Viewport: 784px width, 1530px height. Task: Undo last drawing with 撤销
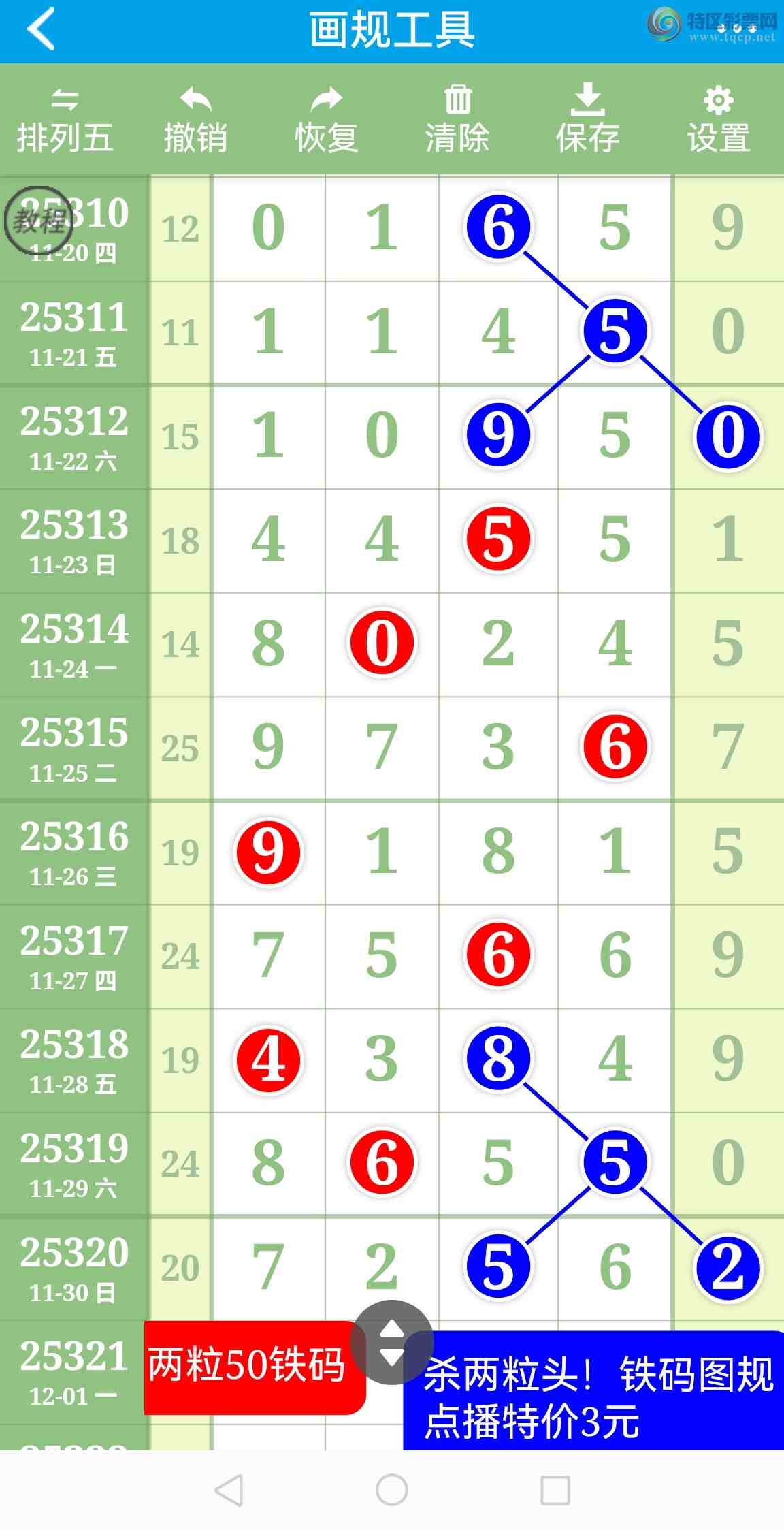pos(195,121)
